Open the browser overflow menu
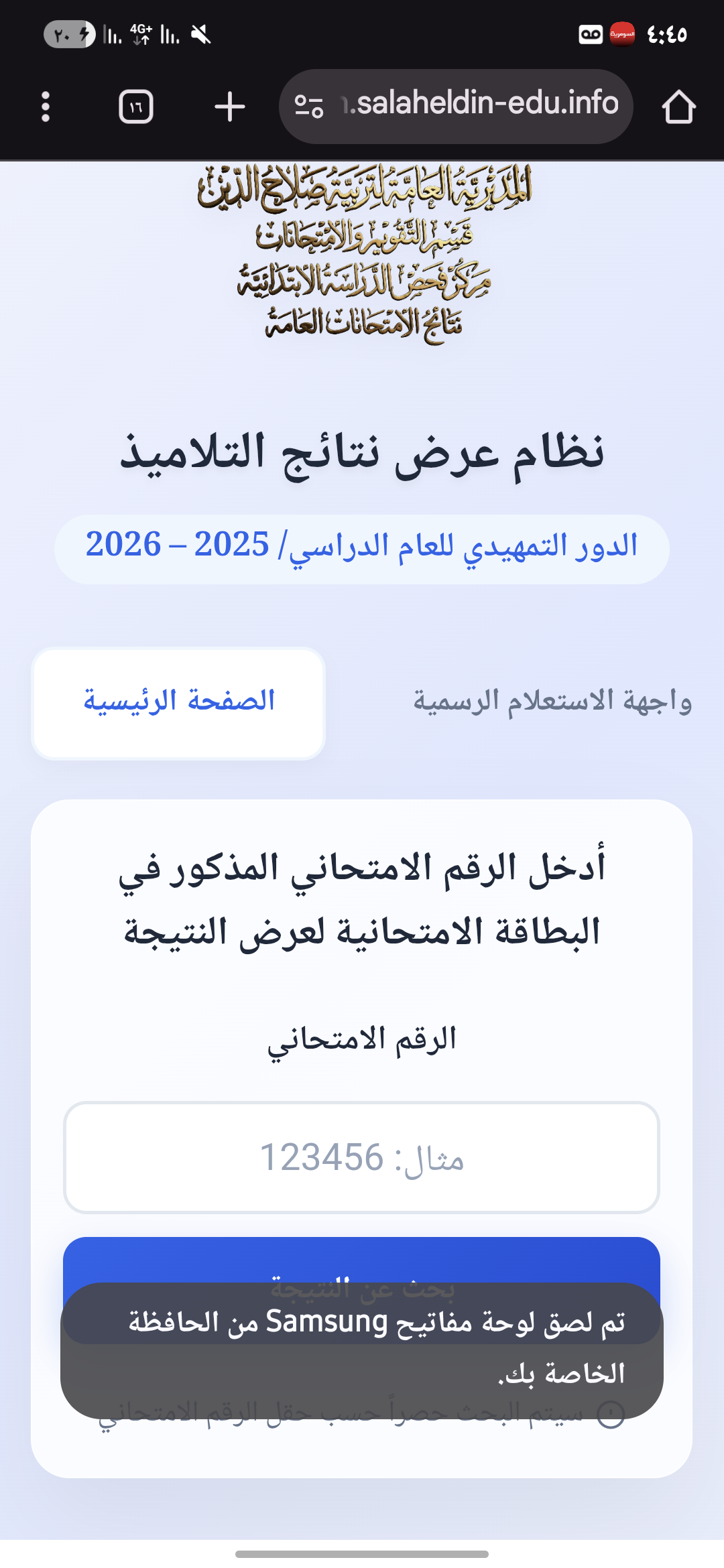This screenshot has height=1568, width=724. click(46, 107)
